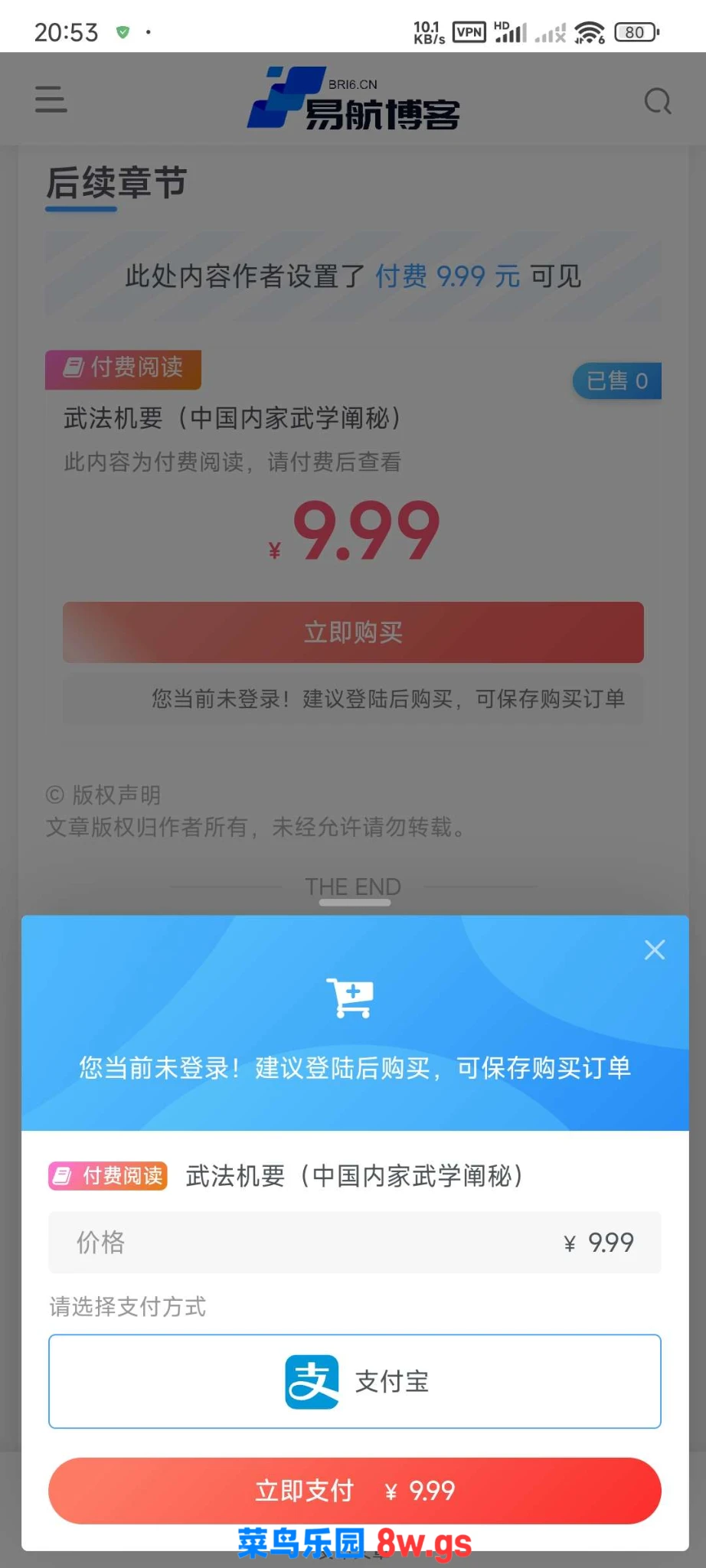Screen dimensions: 706x1568
Task: Tap 立即支付 ¥9.99 button
Action: click(x=355, y=1491)
